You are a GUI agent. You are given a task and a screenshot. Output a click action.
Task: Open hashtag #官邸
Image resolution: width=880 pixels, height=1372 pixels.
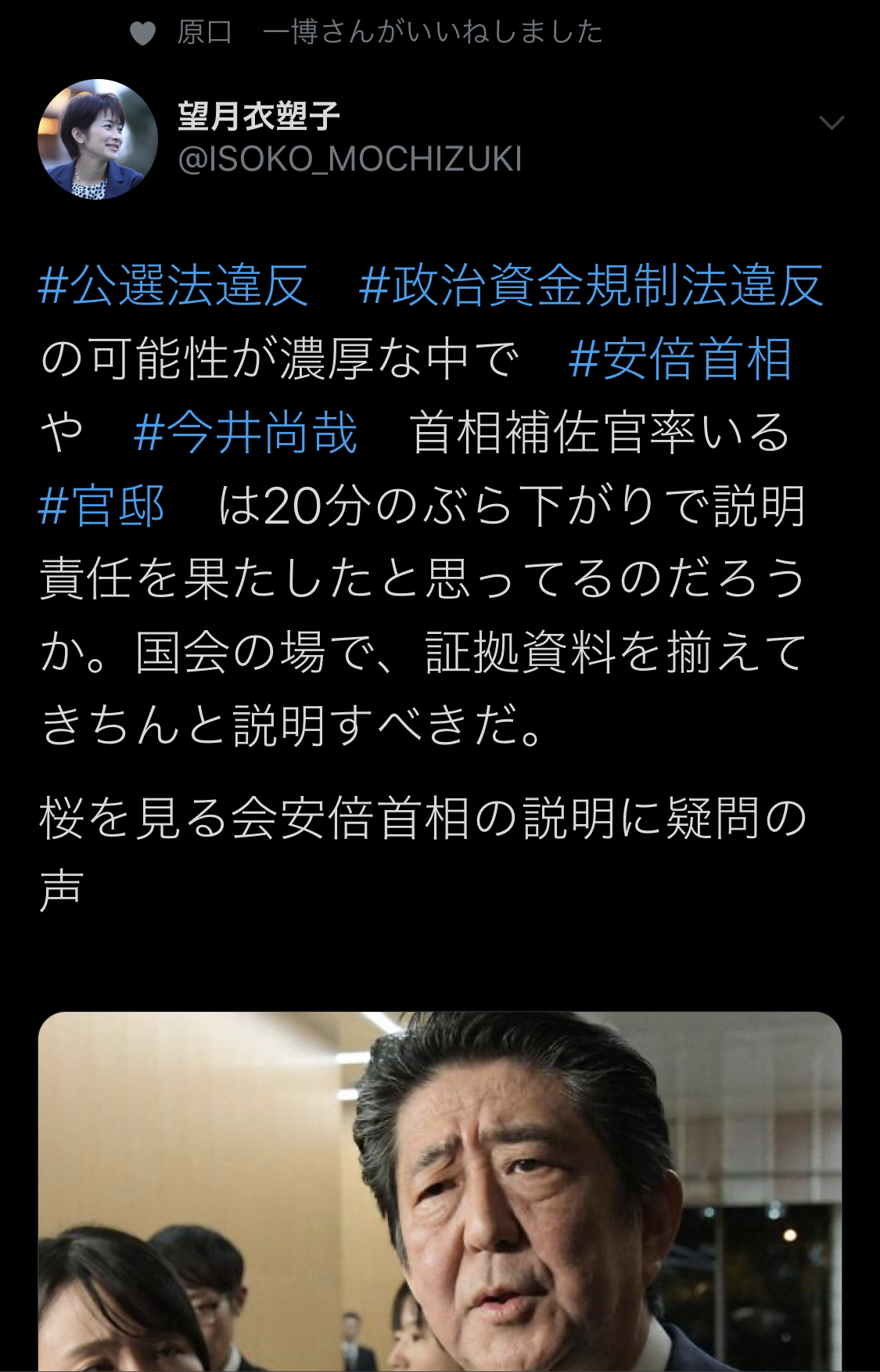(x=102, y=506)
